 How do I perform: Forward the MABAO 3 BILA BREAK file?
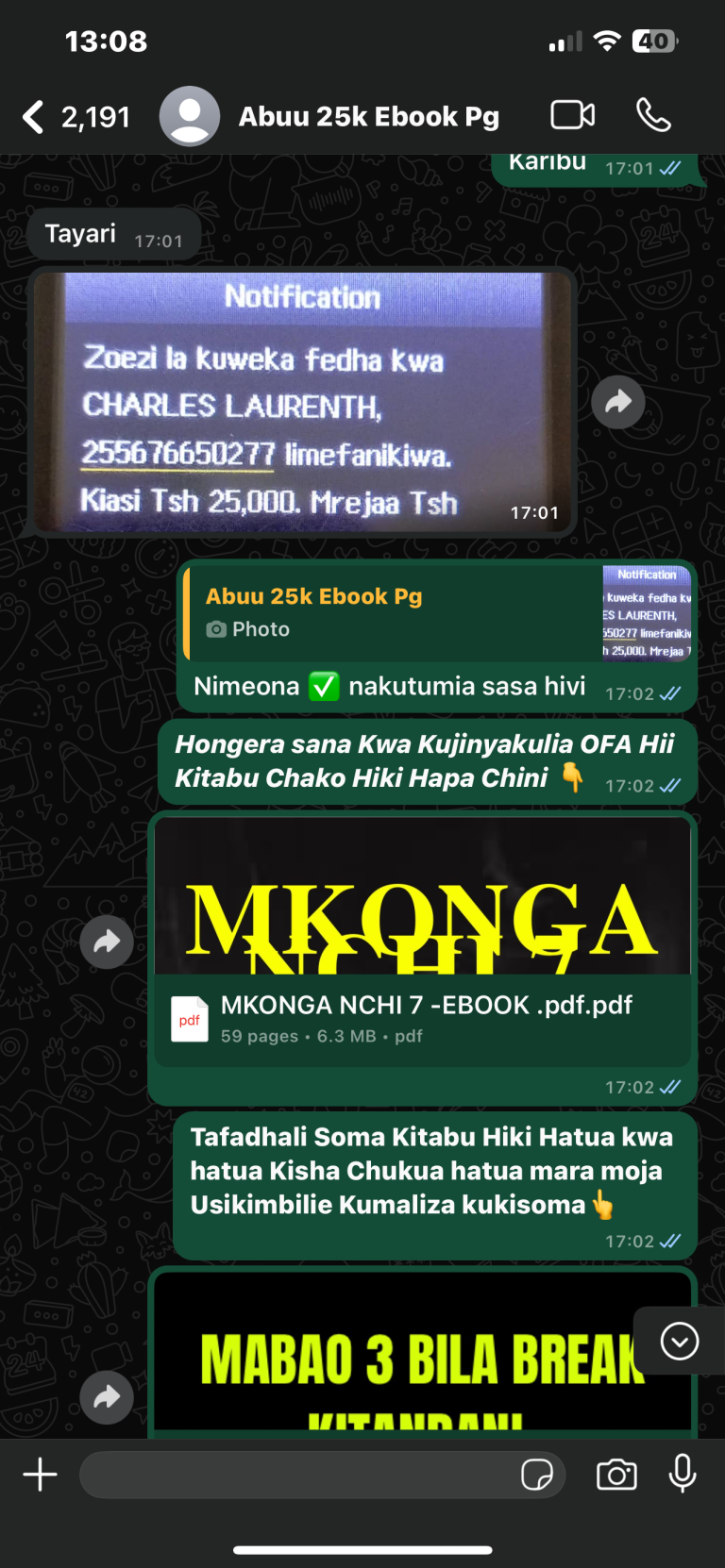[107, 1396]
